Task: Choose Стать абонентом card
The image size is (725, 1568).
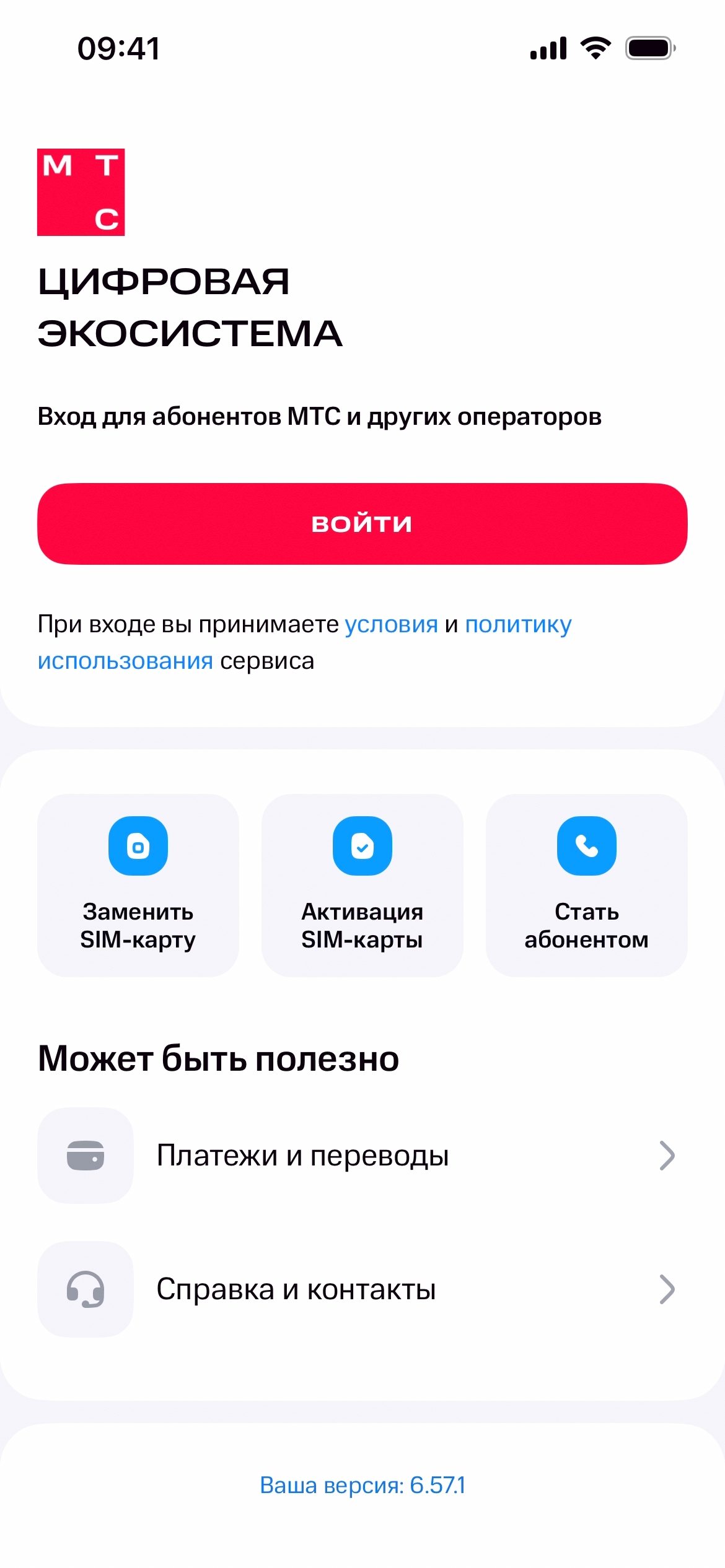Action: point(586,884)
